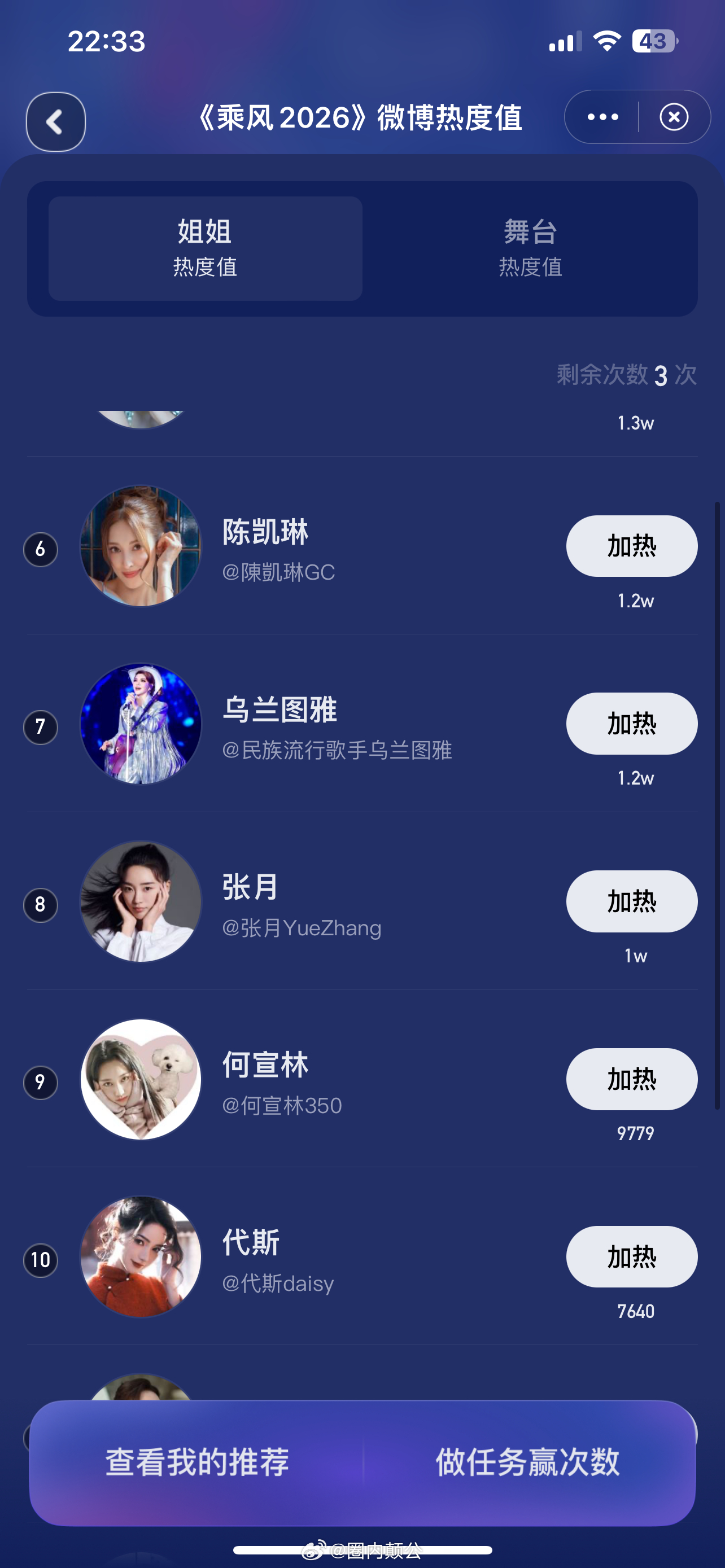The image size is (725, 1568).
Task: Tap 加热 for 何宣林
Action: pos(631,1078)
